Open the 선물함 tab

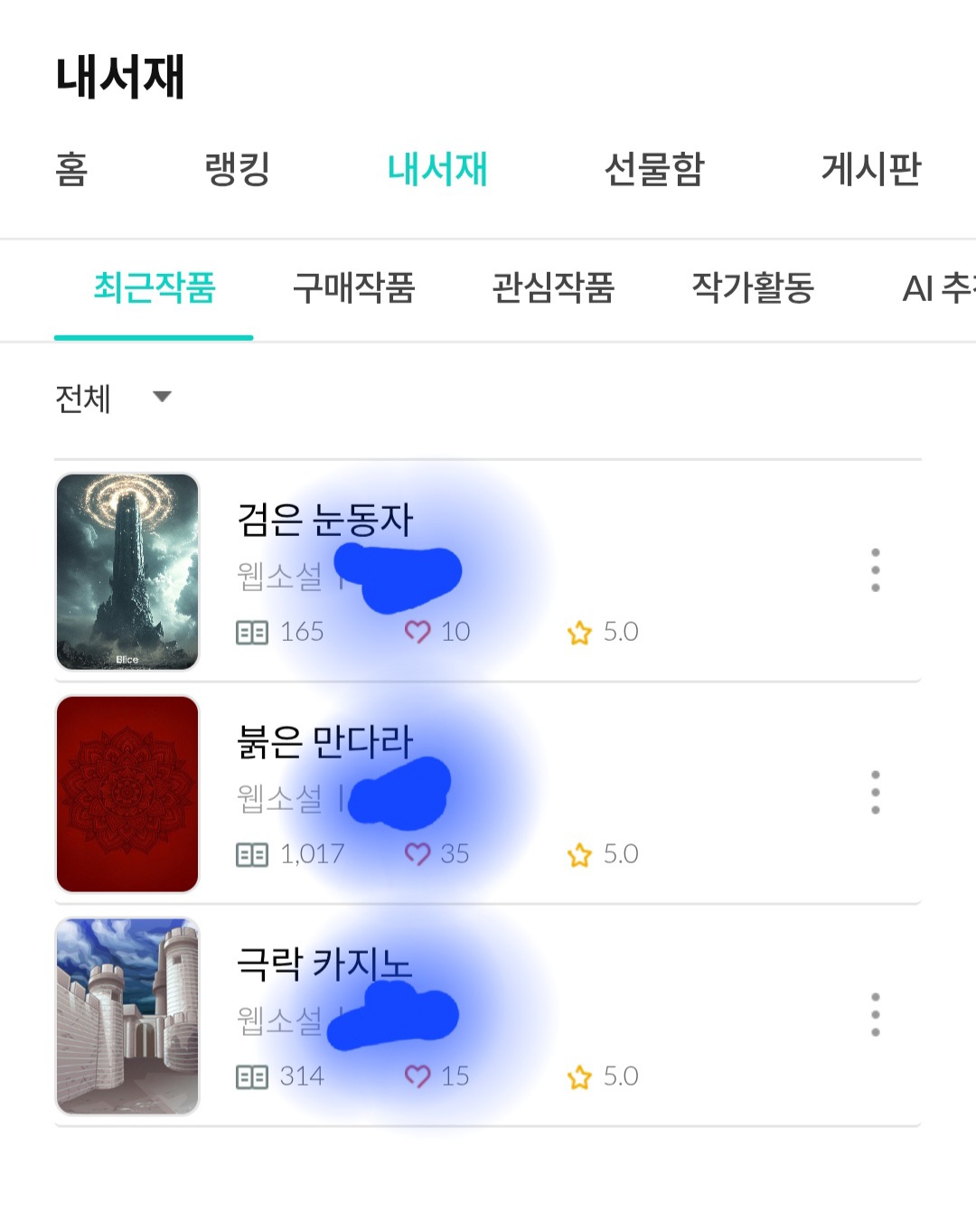pos(653,169)
